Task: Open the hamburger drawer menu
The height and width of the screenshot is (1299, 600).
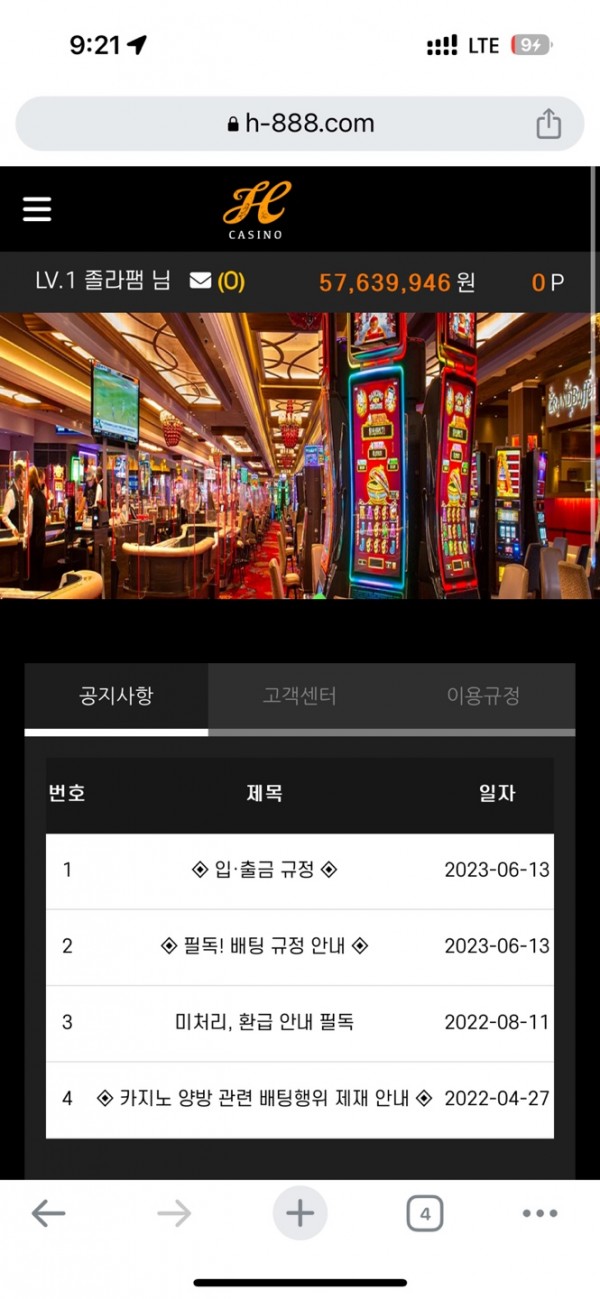Action: [x=37, y=209]
